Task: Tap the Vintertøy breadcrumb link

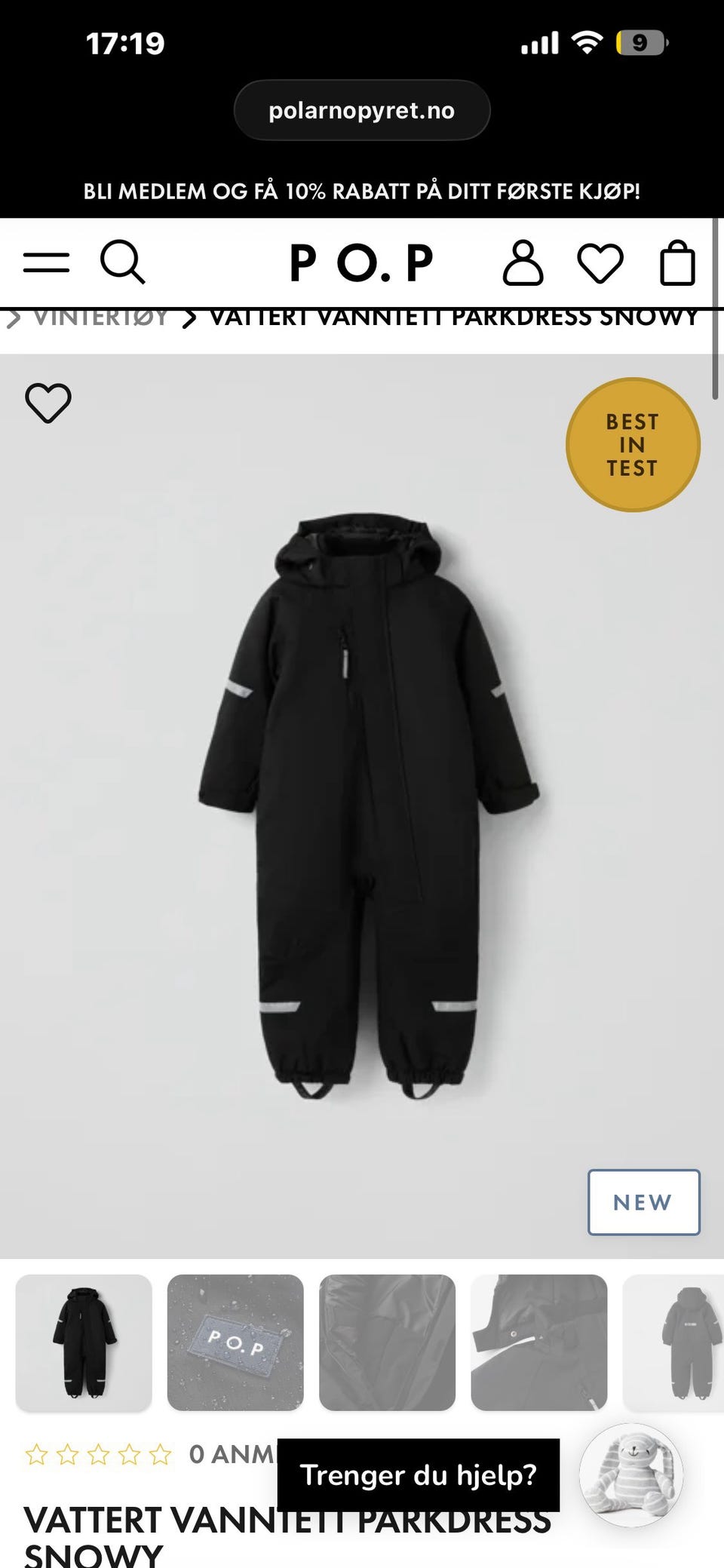Action: tap(101, 318)
